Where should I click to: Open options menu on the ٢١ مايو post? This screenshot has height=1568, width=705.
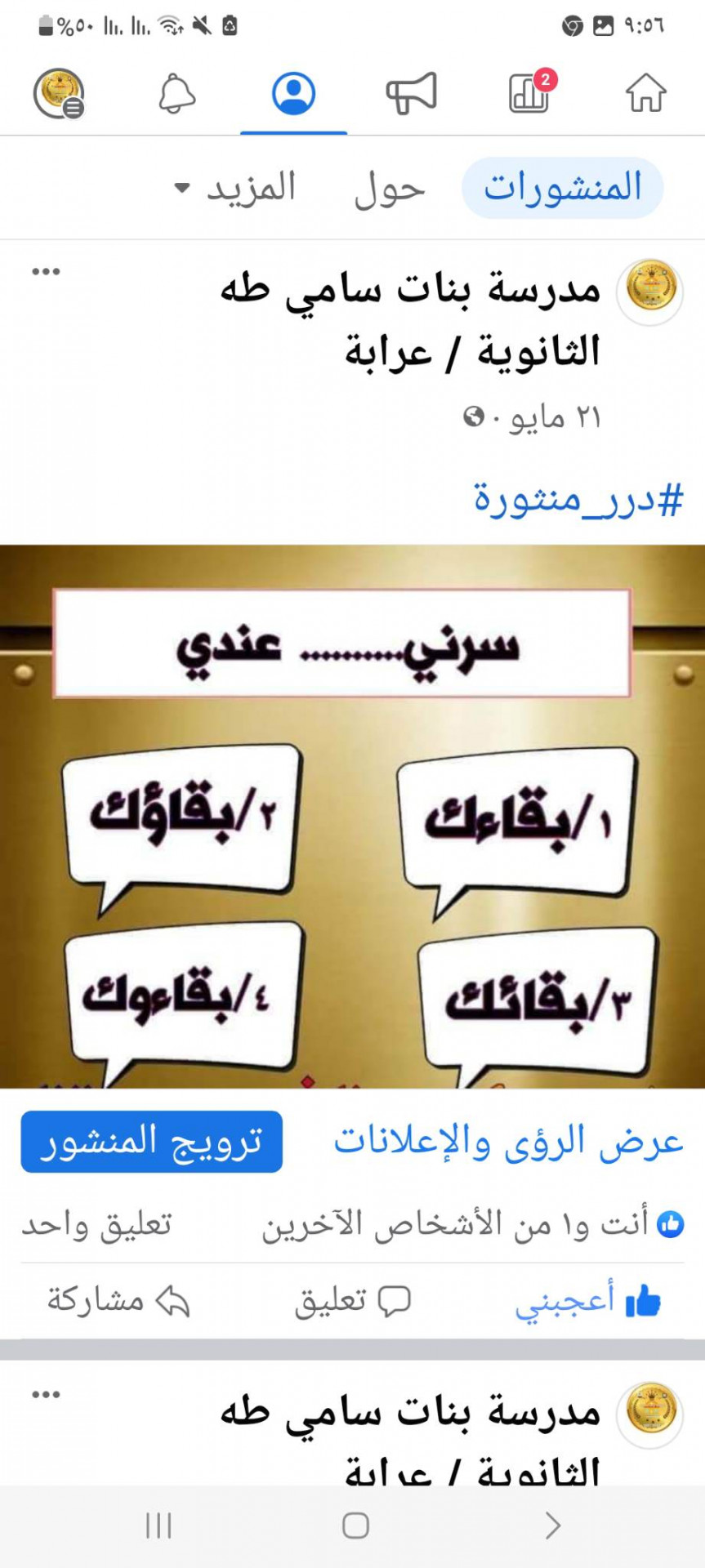click(46, 272)
